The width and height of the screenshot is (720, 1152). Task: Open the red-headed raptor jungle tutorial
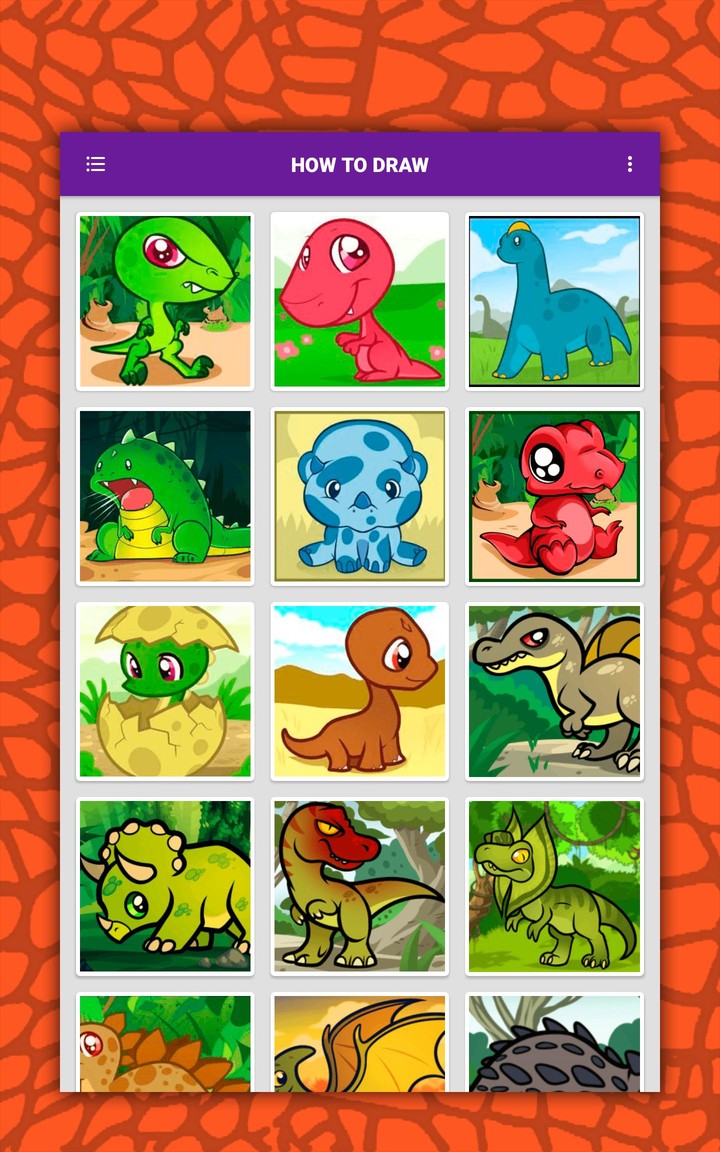[360, 886]
